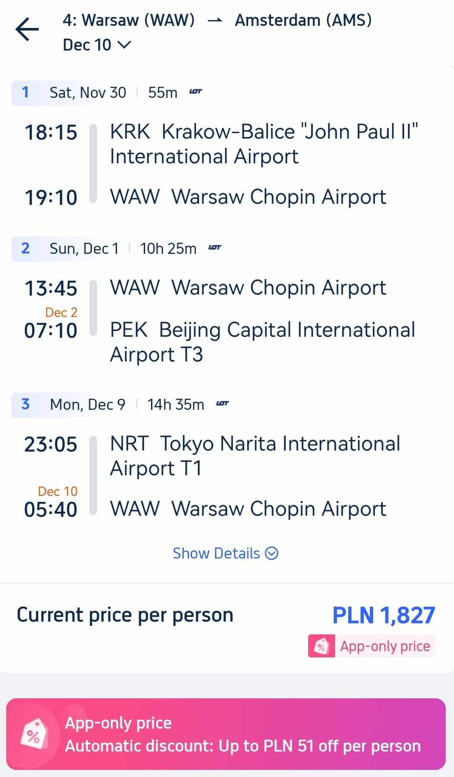Open the Dec 10 date dropdown
The width and height of the screenshot is (454, 777).
tap(97, 45)
